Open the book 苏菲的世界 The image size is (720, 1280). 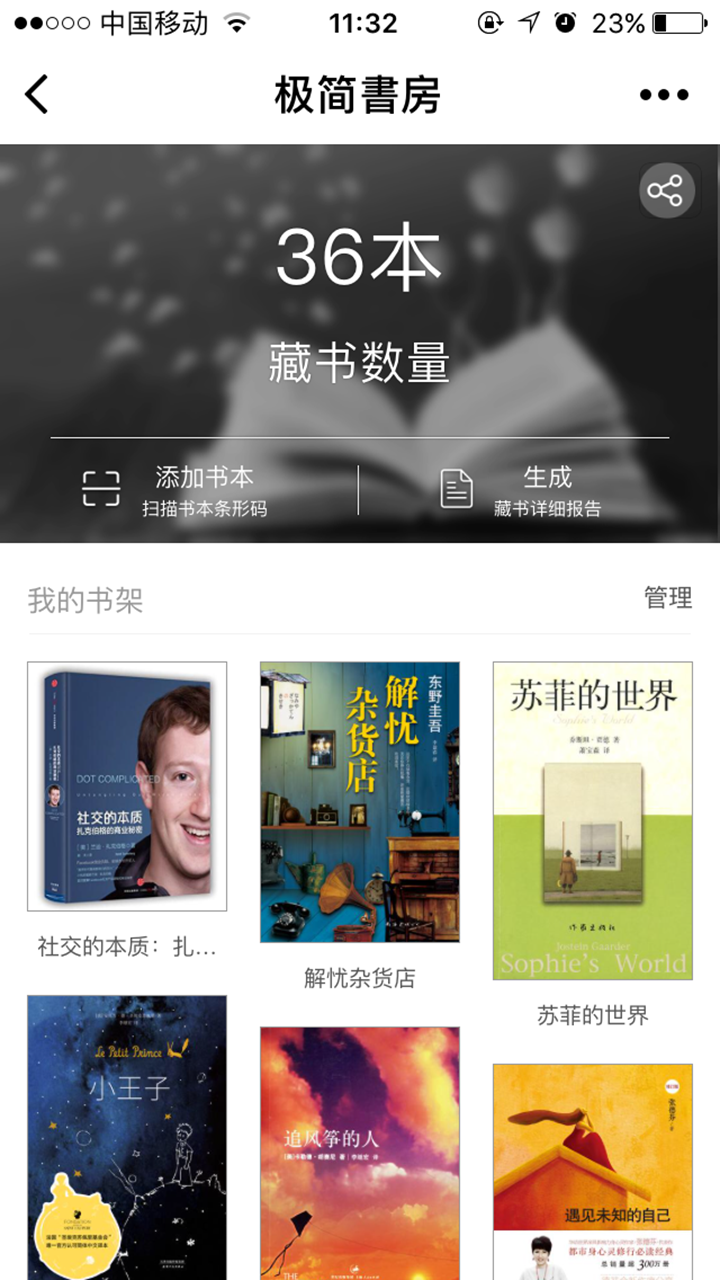coord(593,820)
